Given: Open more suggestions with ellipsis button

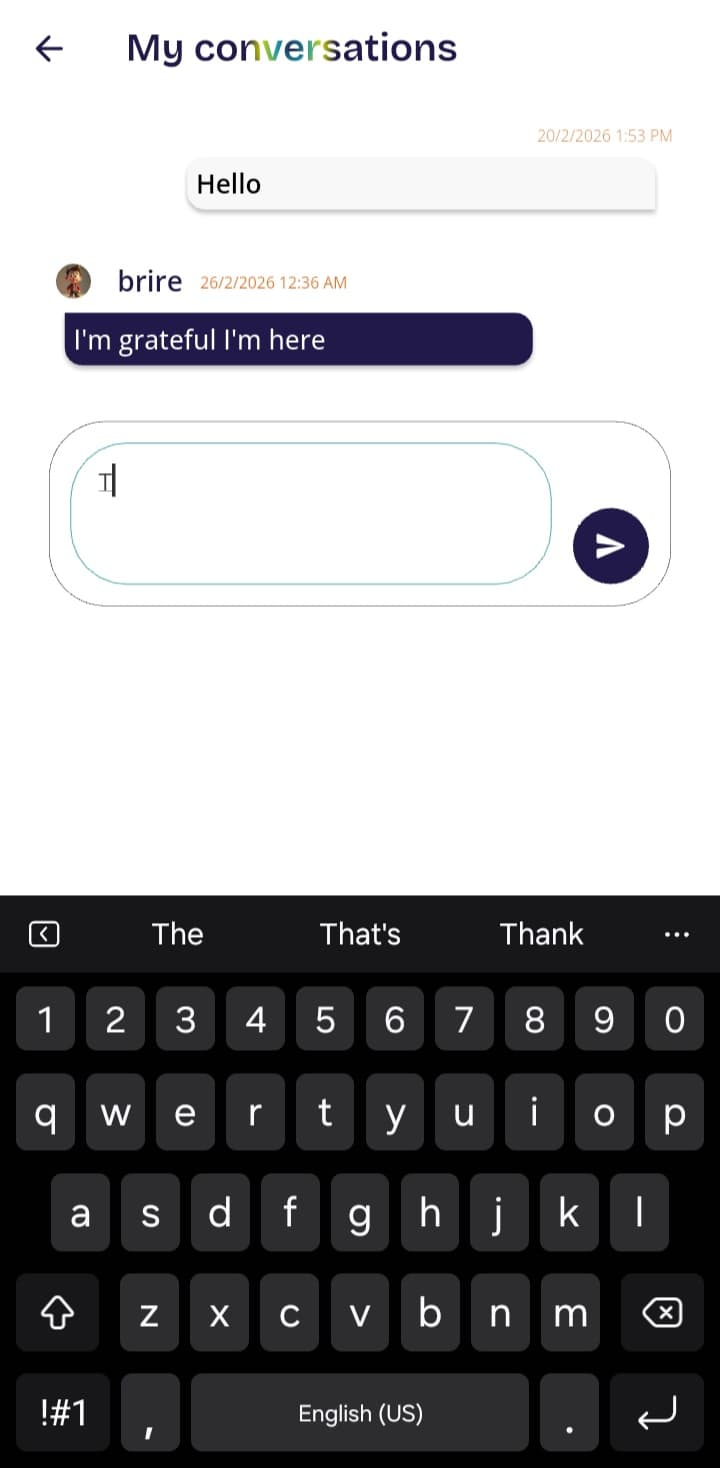Looking at the screenshot, I should (678, 934).
